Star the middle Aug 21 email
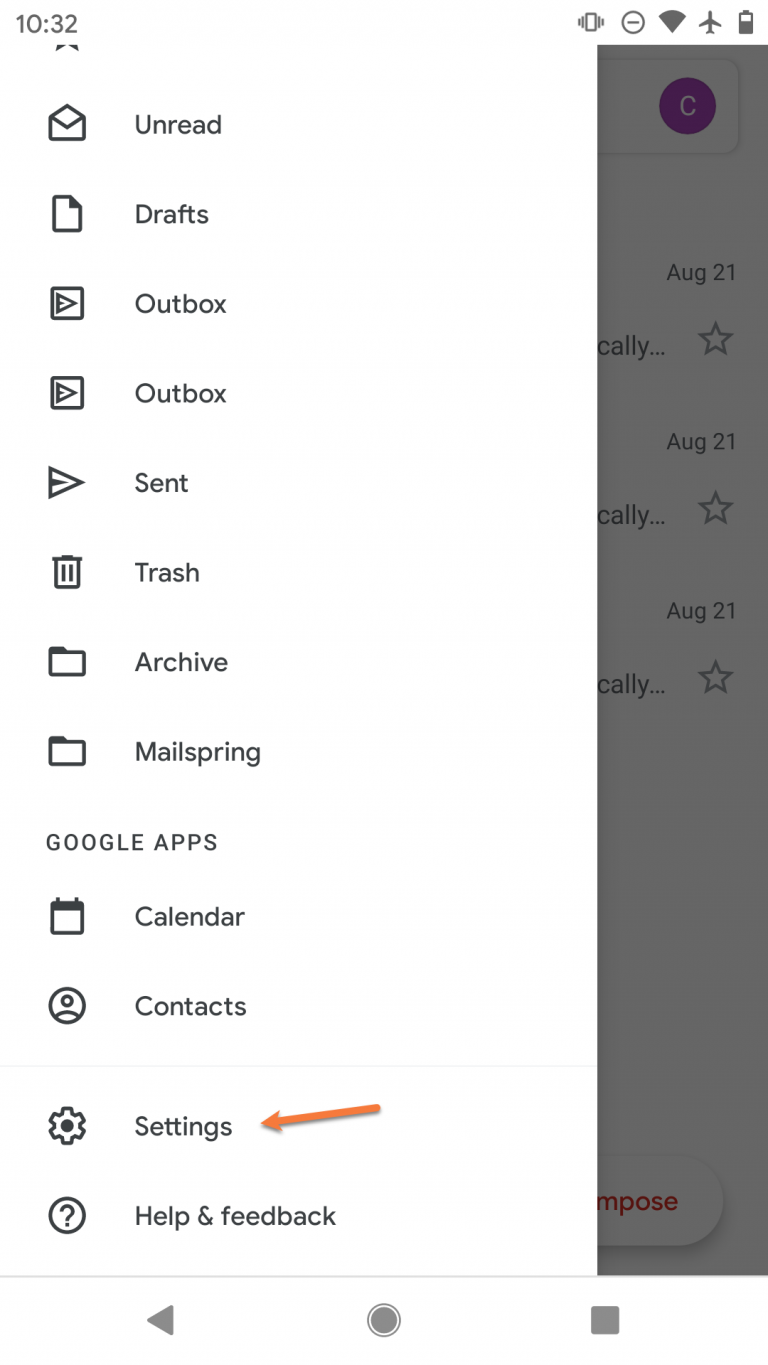768x1365 pixels. pos(716,508)
